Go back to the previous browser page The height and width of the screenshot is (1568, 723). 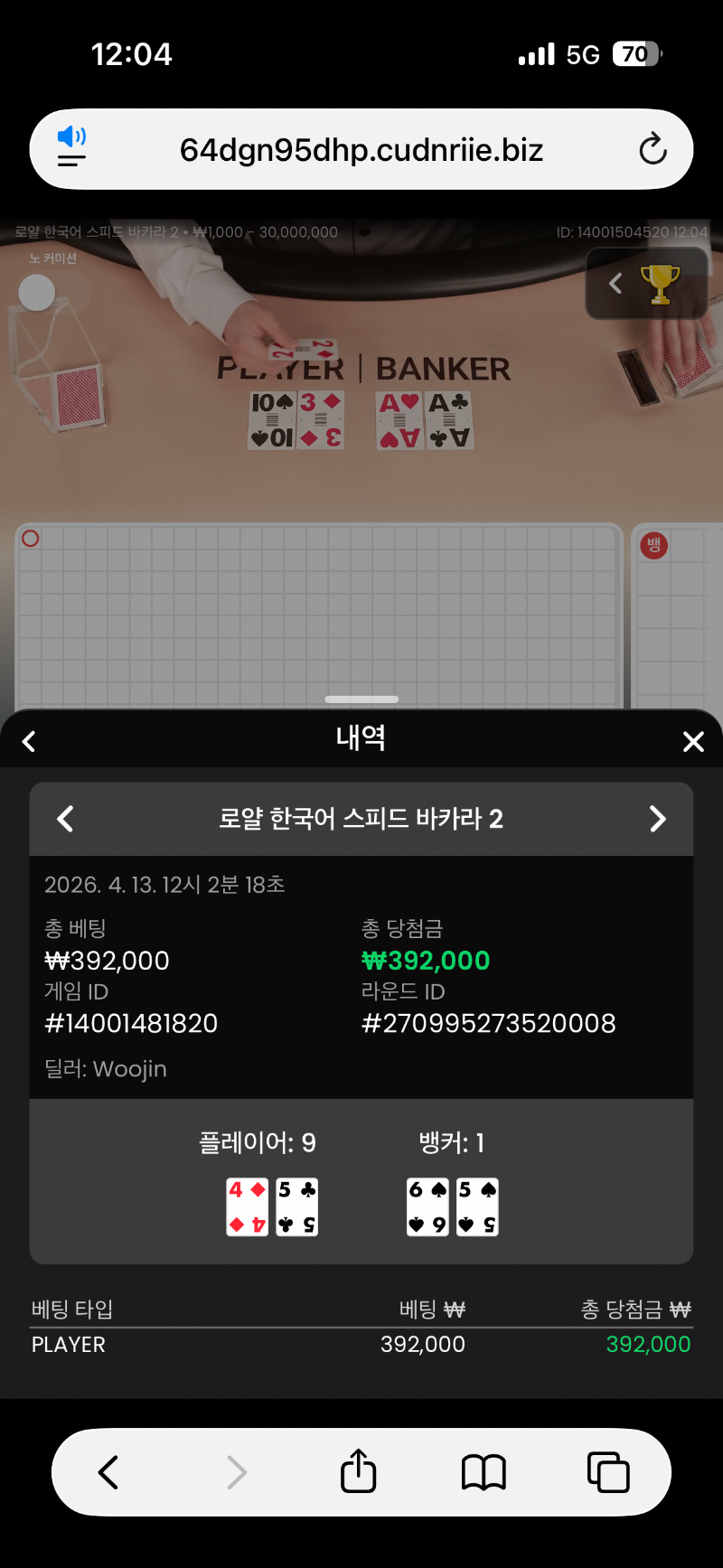click(x=108, y=1472)
